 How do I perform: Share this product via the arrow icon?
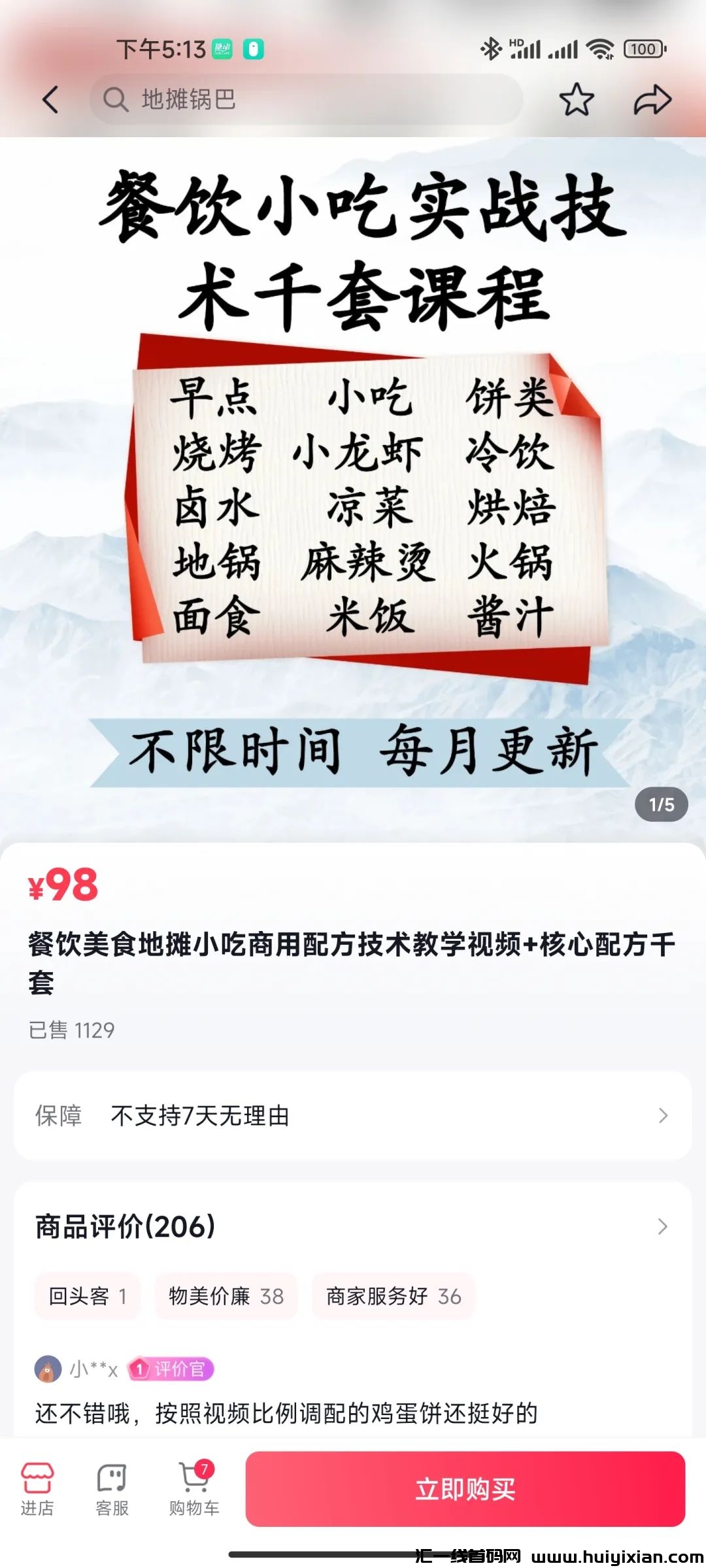[x=652, y=100]
